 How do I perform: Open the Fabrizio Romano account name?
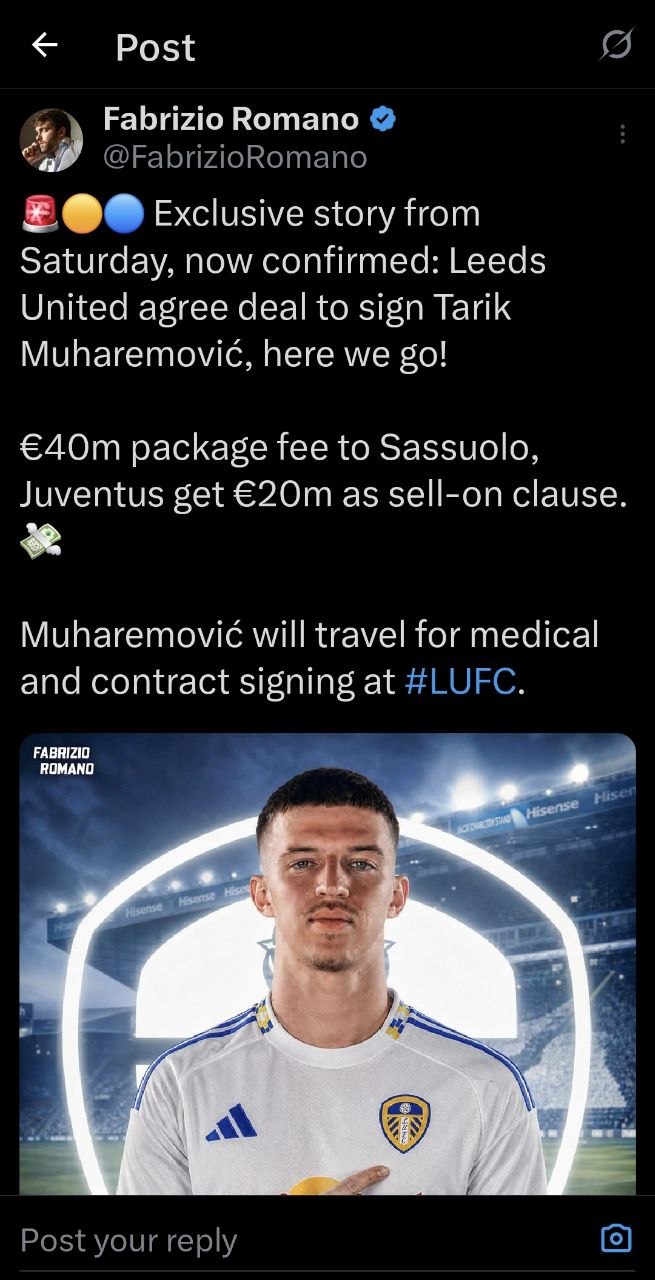pos(230,119)
